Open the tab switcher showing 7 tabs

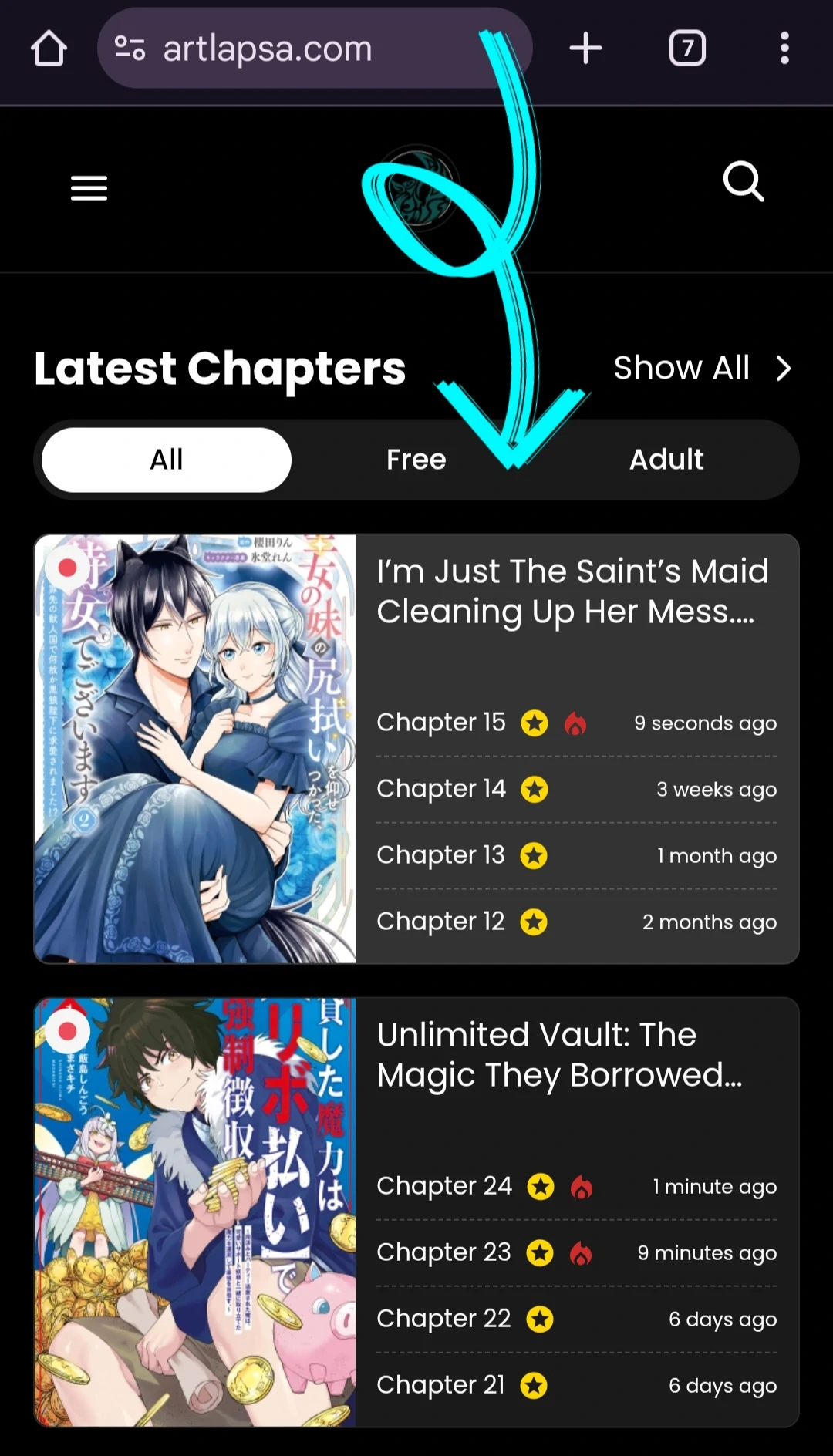pyautogui.click(x=687, y=49)
